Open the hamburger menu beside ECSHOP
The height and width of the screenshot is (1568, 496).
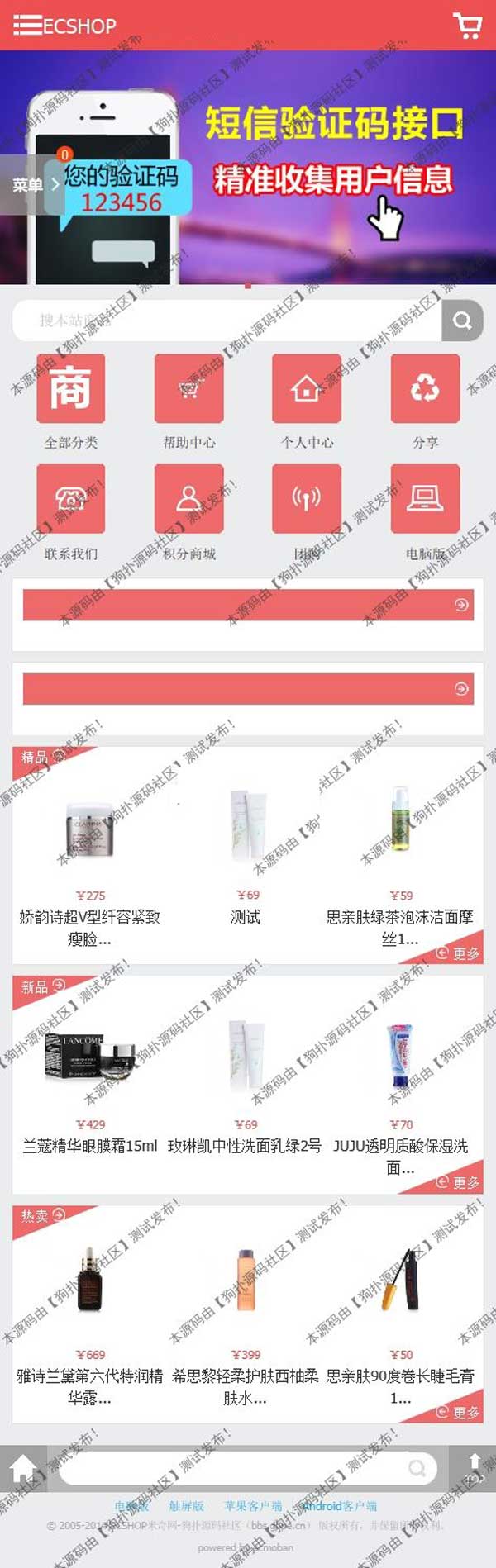tap(26, 25)
